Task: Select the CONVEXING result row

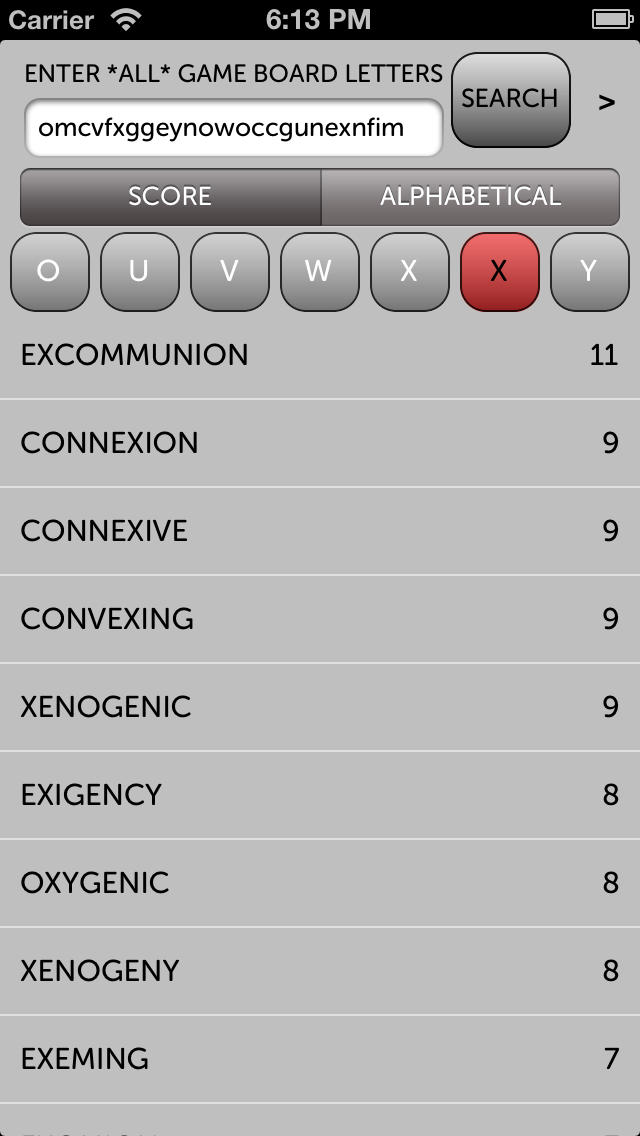Action: tap(320, 619)
